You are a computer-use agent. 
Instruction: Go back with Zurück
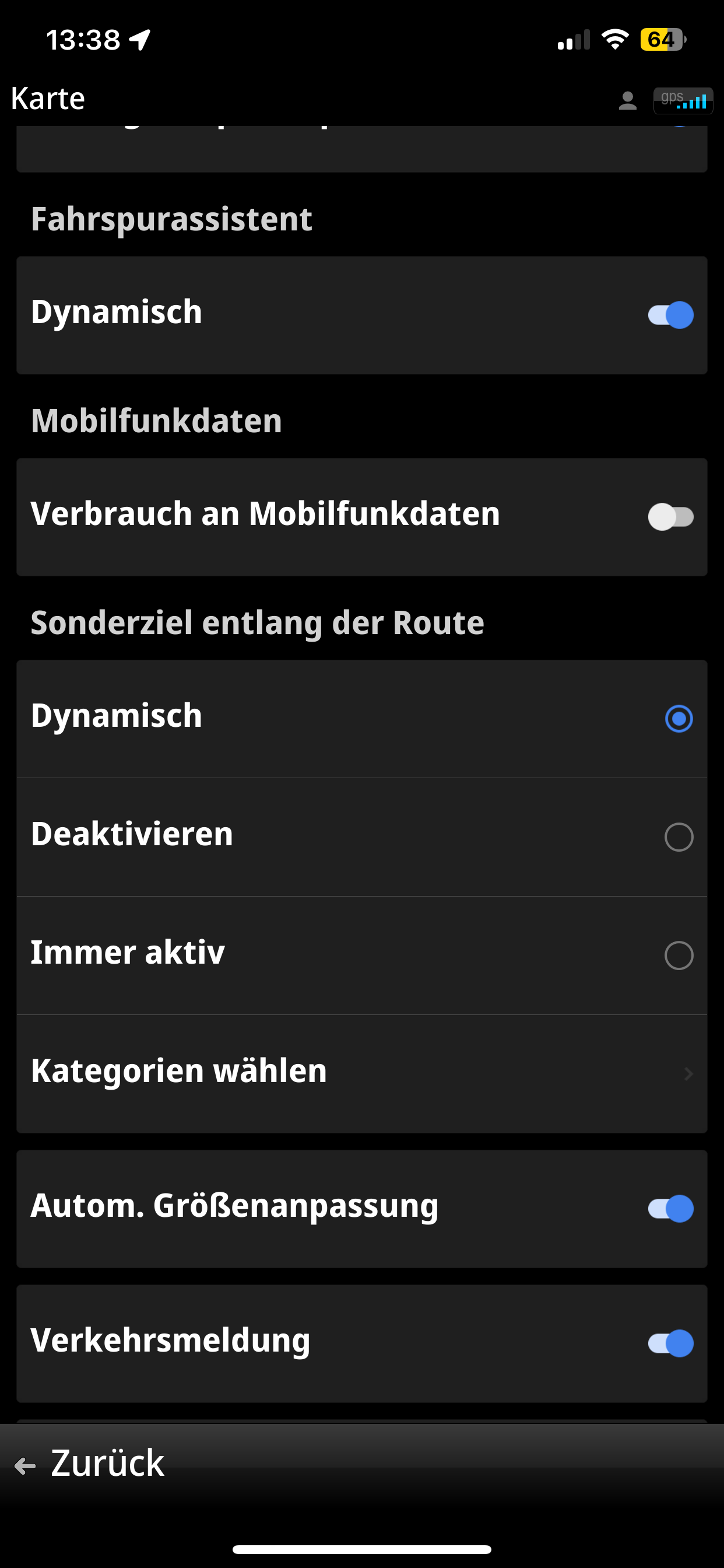click(89, 1464)
